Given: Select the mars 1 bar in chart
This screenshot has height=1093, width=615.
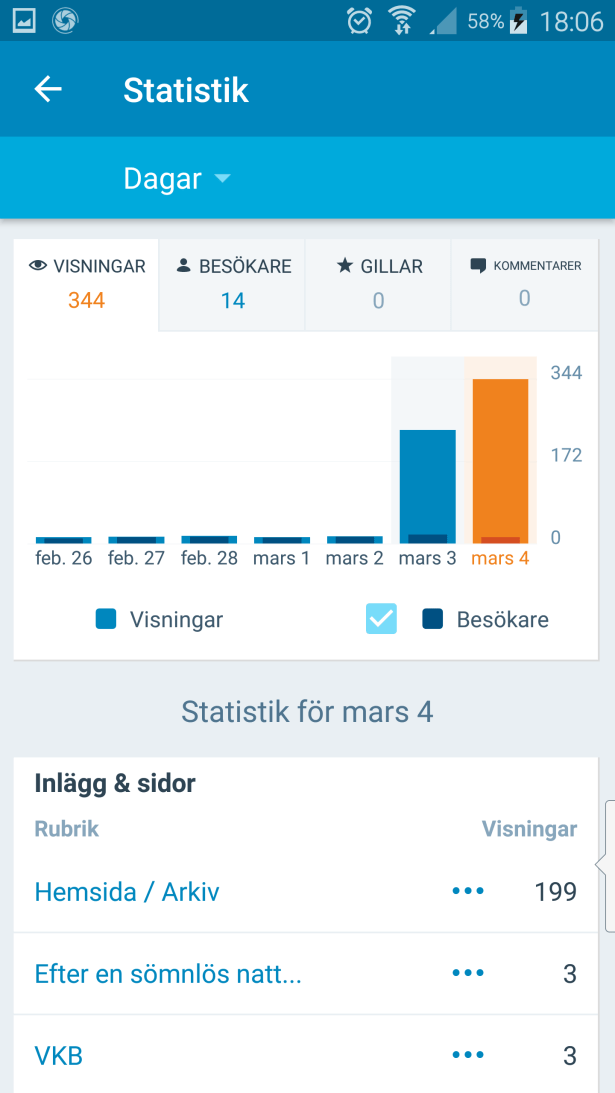Looking at the screenshot, I should (282, 539).
